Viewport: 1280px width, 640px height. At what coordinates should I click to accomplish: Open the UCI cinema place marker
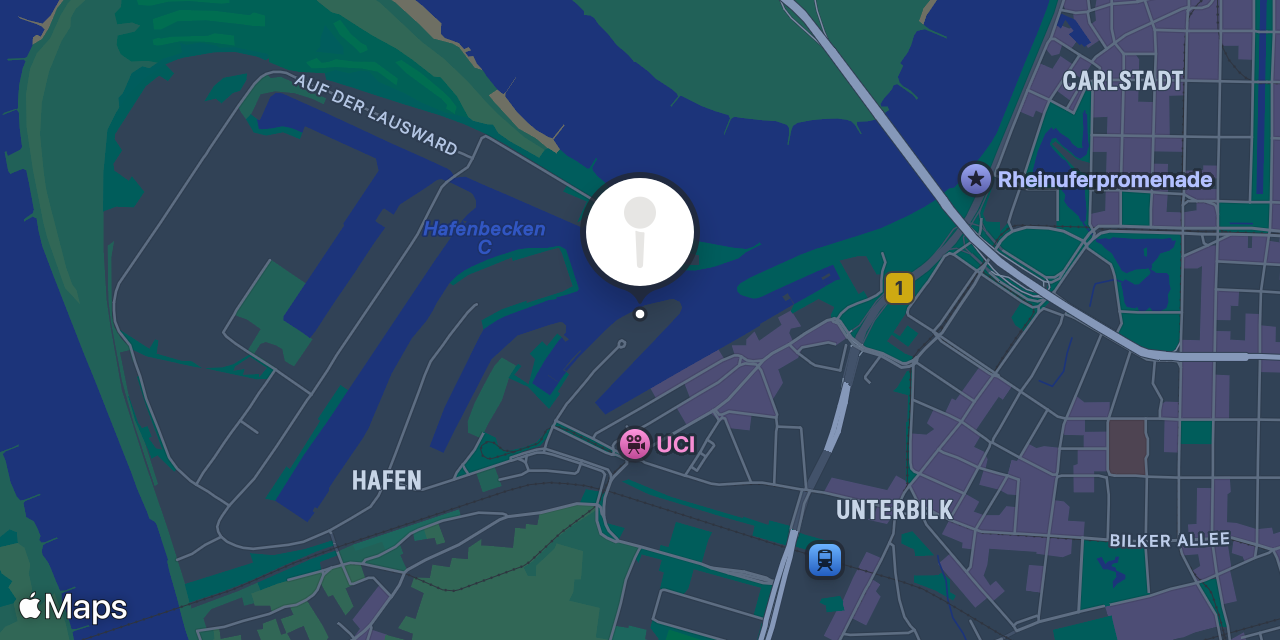click(x=635, y=444)
